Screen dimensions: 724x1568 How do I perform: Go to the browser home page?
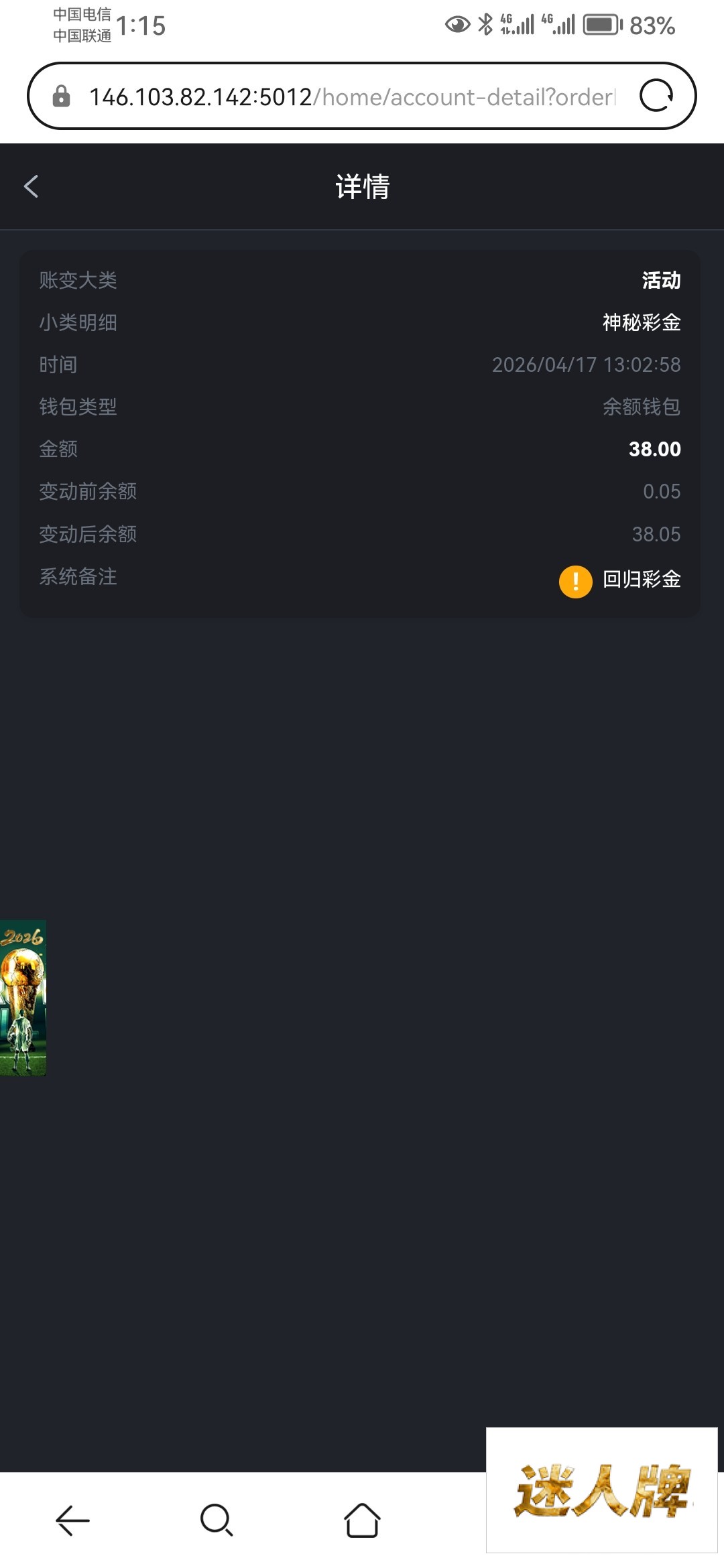[x=362, y=1520]
